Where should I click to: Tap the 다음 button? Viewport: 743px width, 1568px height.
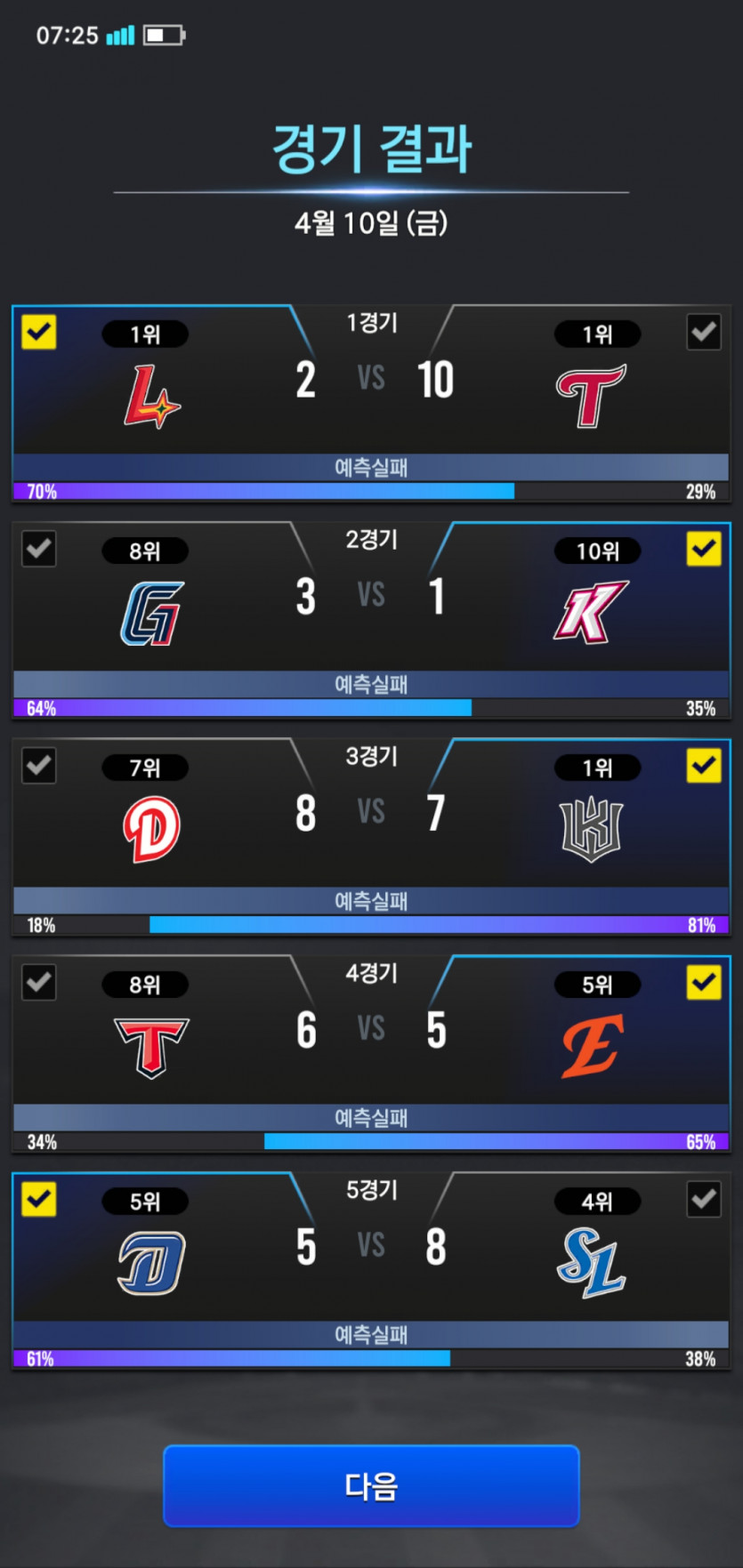pyautogui.click(x=371, y=1485)
